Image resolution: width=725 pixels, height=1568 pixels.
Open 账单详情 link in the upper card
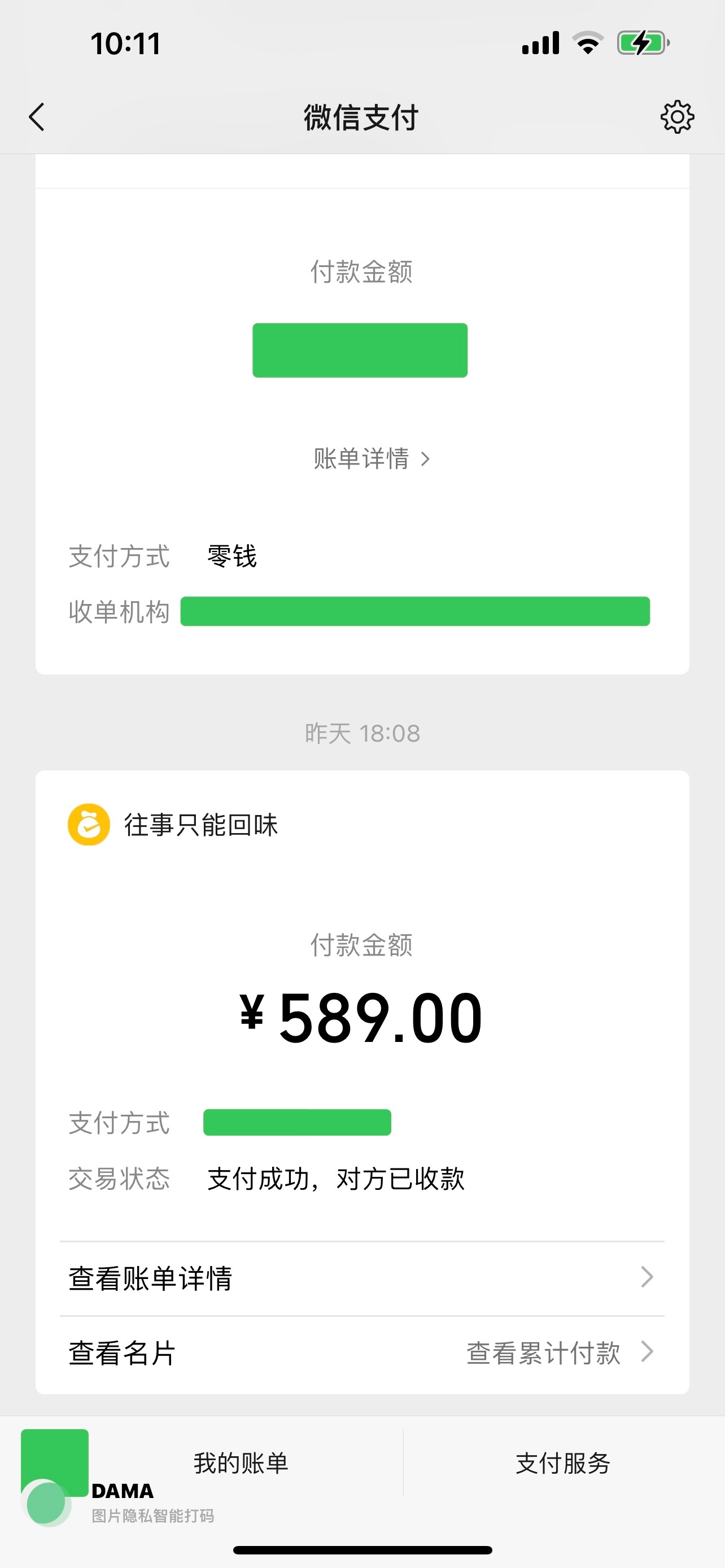pos(371,459)
